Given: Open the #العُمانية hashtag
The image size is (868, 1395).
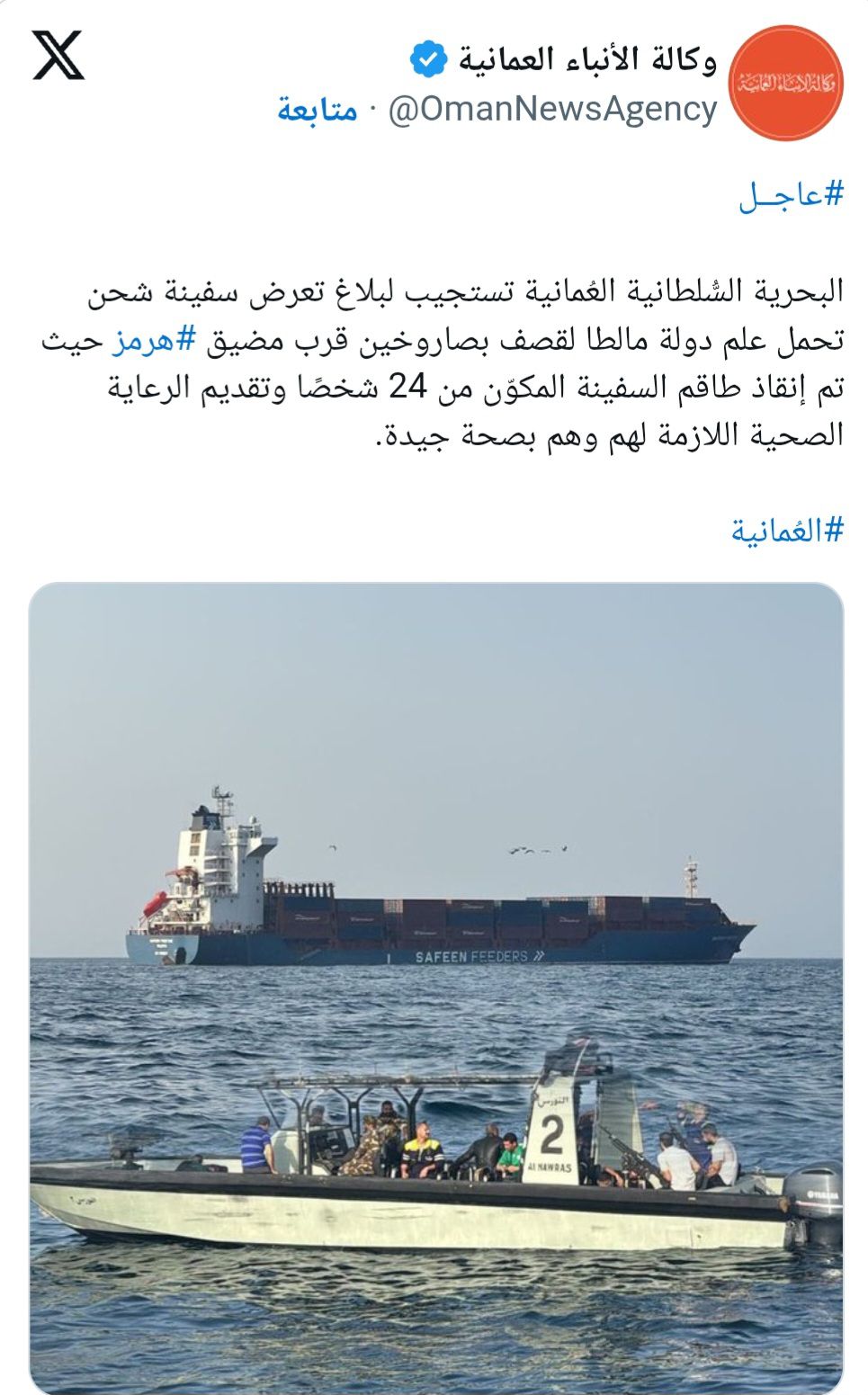Looking at the screenshot, I should click(787, 531).
